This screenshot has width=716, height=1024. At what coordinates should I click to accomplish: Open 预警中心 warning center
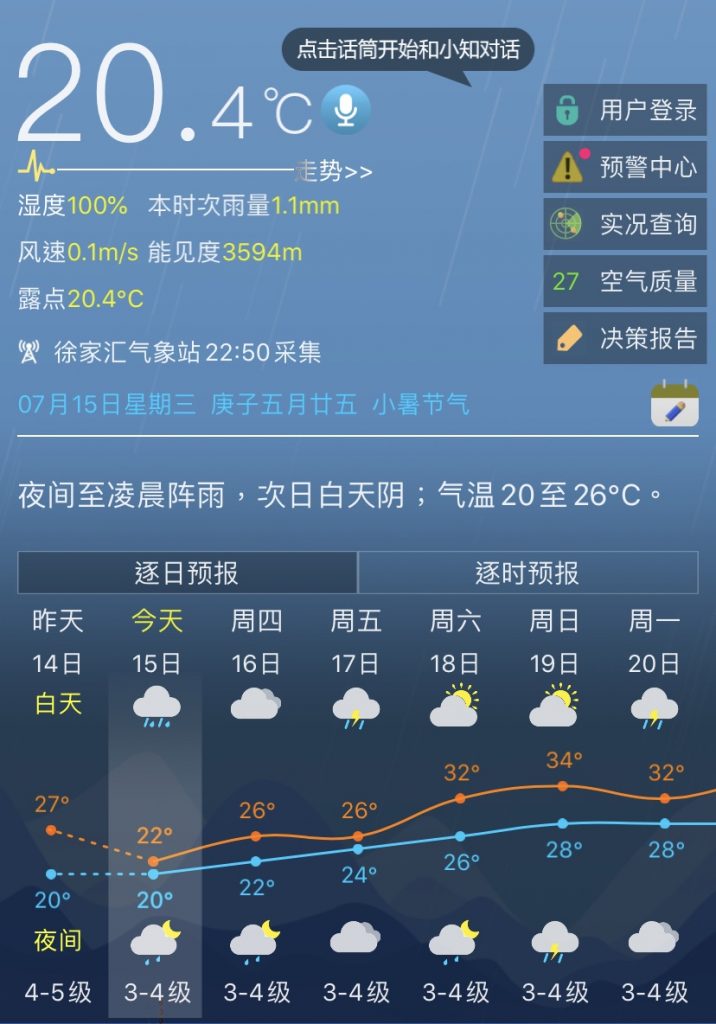pyautogui.click(x=625, y=167)
